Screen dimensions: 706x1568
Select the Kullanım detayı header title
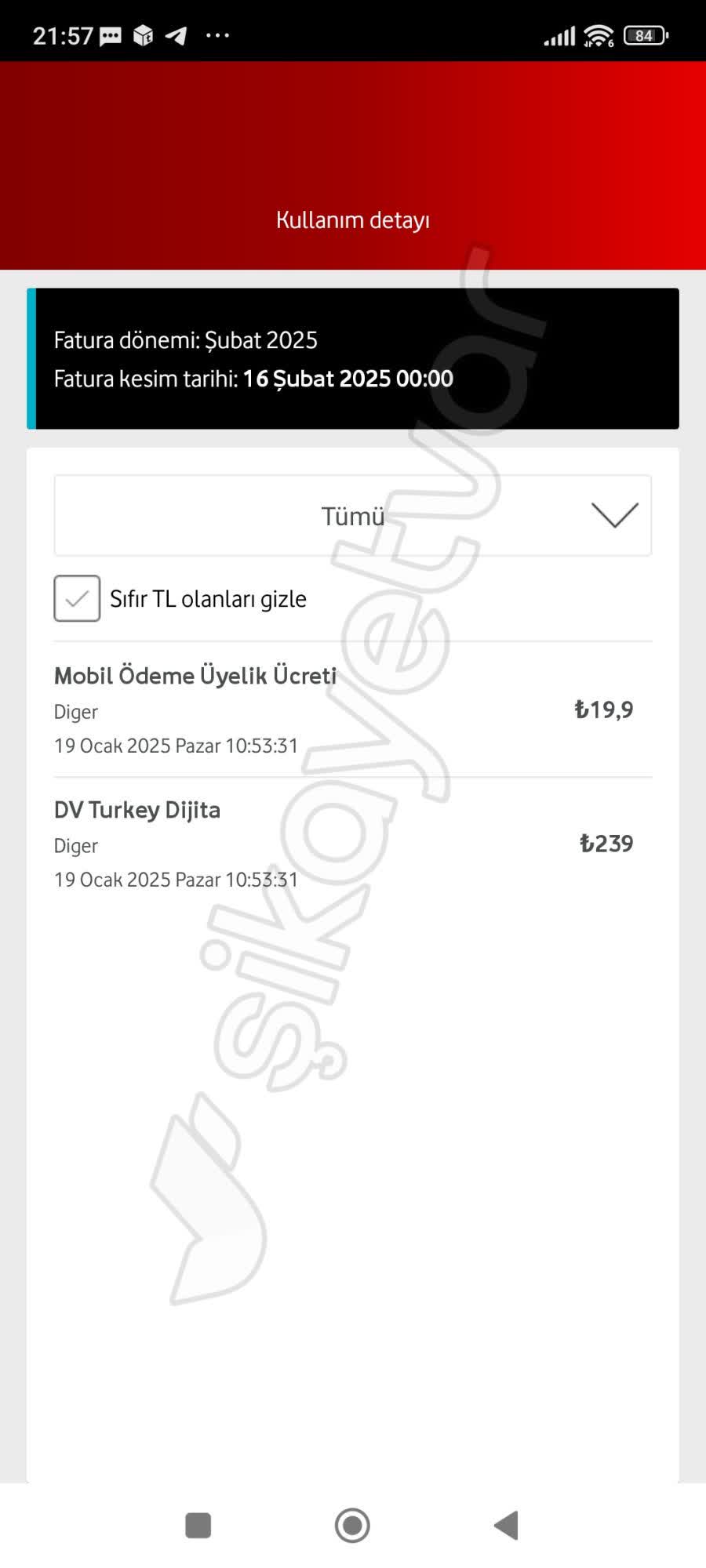pos(352,220)
